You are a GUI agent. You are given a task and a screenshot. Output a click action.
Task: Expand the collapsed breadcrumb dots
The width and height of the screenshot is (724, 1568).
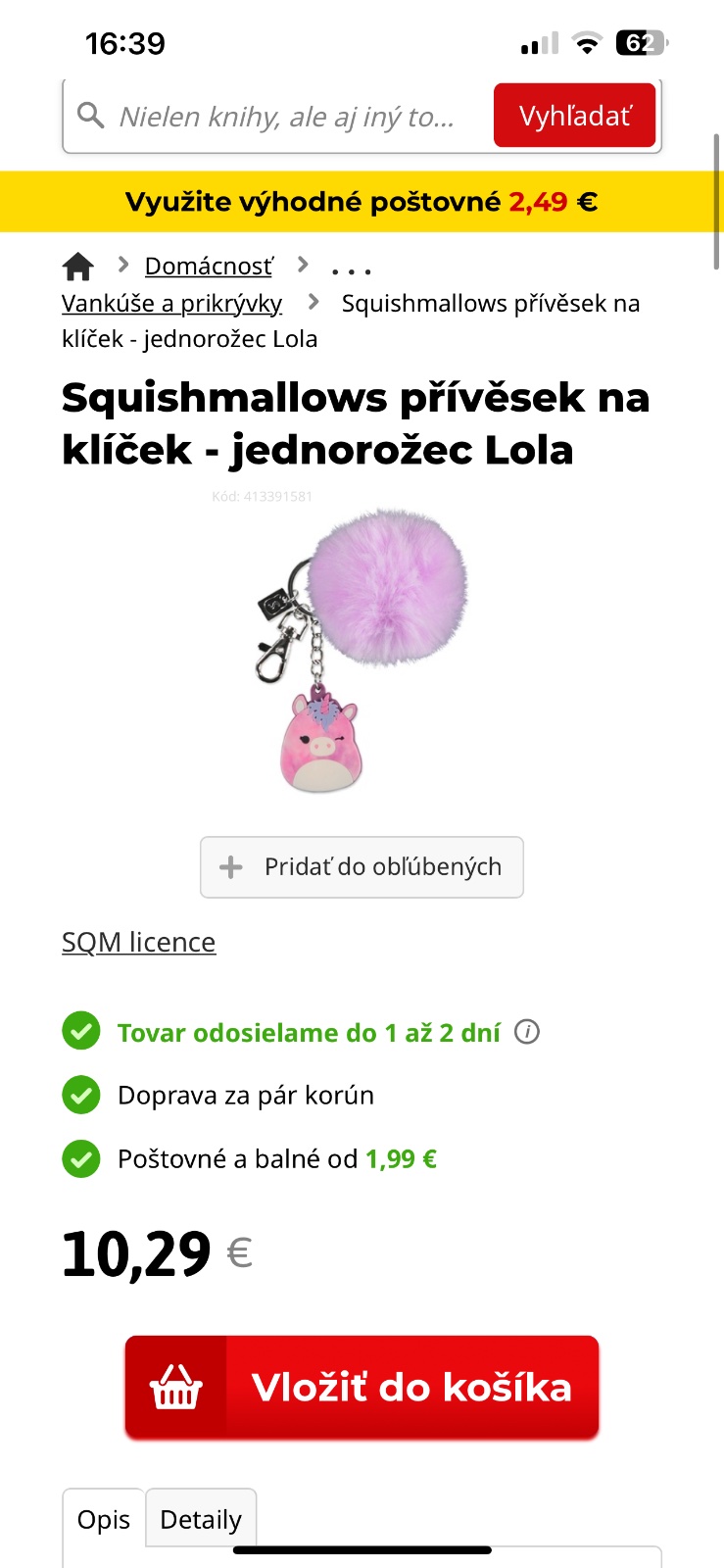tap(351, 269)
